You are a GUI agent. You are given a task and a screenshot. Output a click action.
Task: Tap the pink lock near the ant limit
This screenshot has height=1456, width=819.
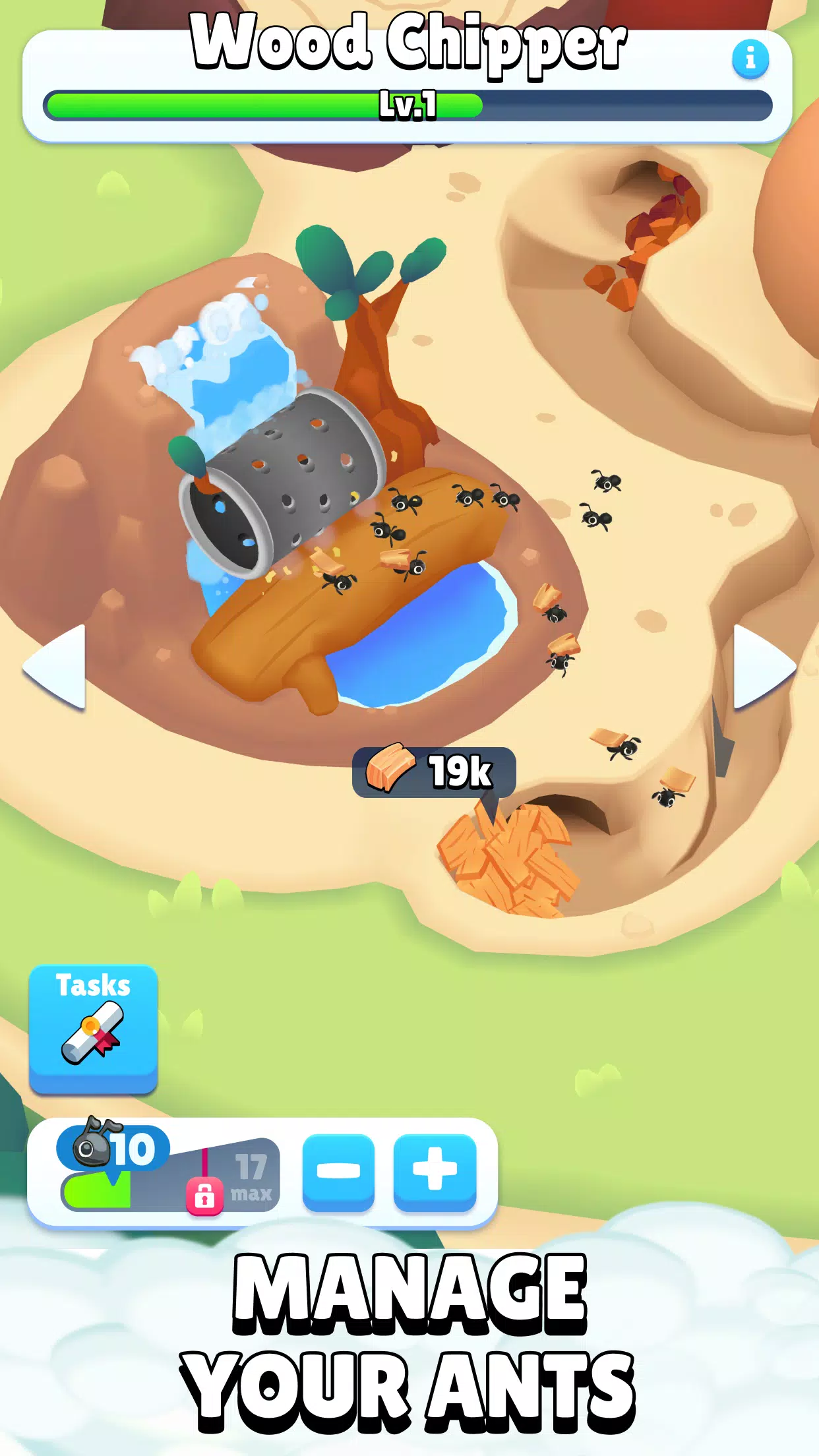[x=204, y=1197]
